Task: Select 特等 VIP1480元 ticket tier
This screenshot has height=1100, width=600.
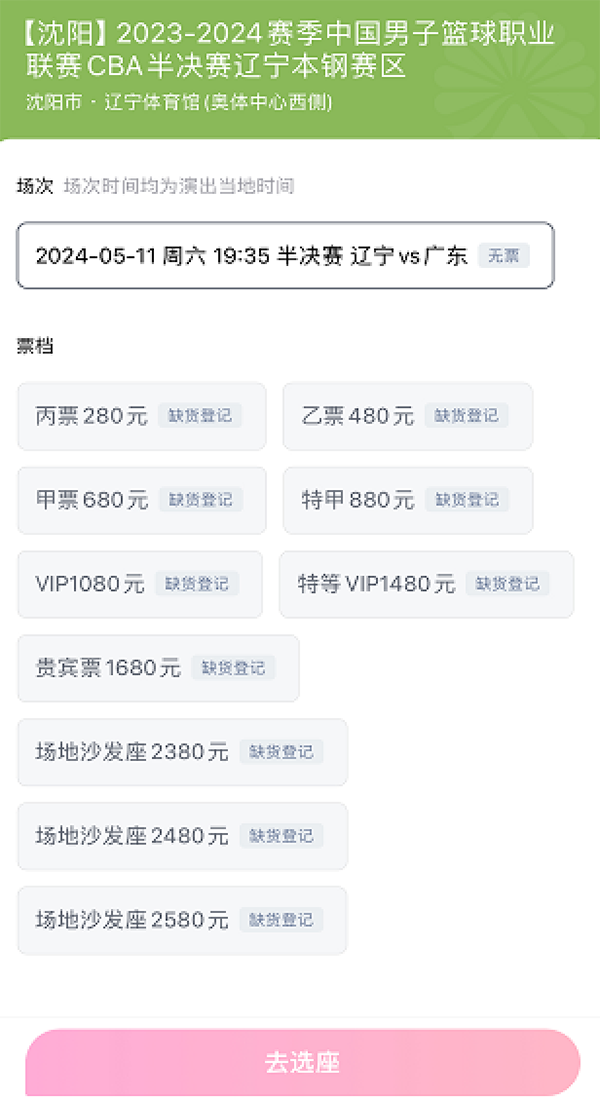Action: coord(426,584)
